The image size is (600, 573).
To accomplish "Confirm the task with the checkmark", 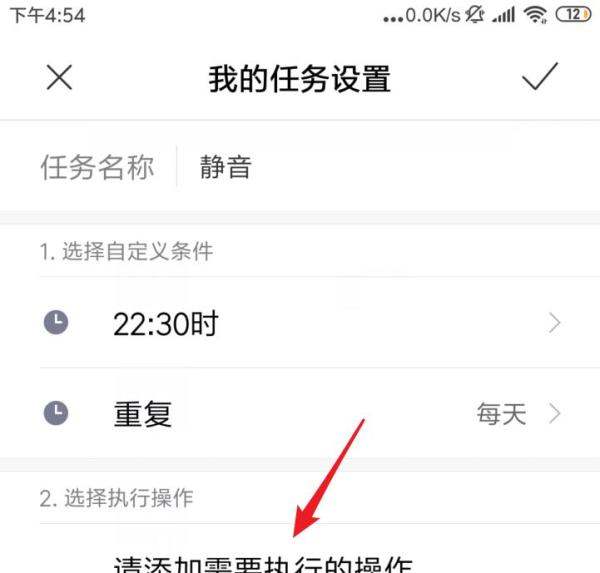I will coord(539,79).
